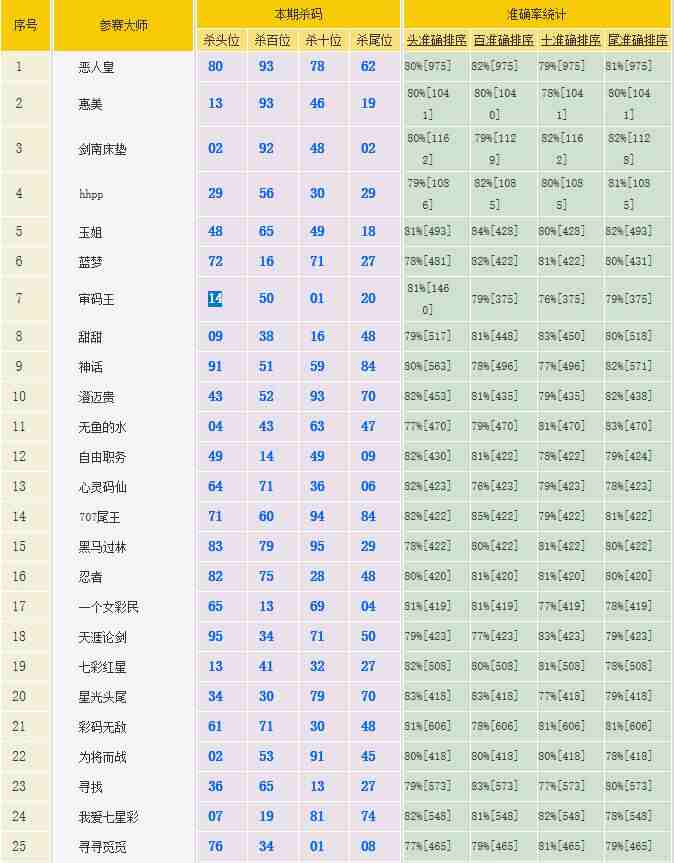Viewport: 674px width, 863px height.
Task: Sort by 百准确排序 column link
Action: (x=503, y=41)
